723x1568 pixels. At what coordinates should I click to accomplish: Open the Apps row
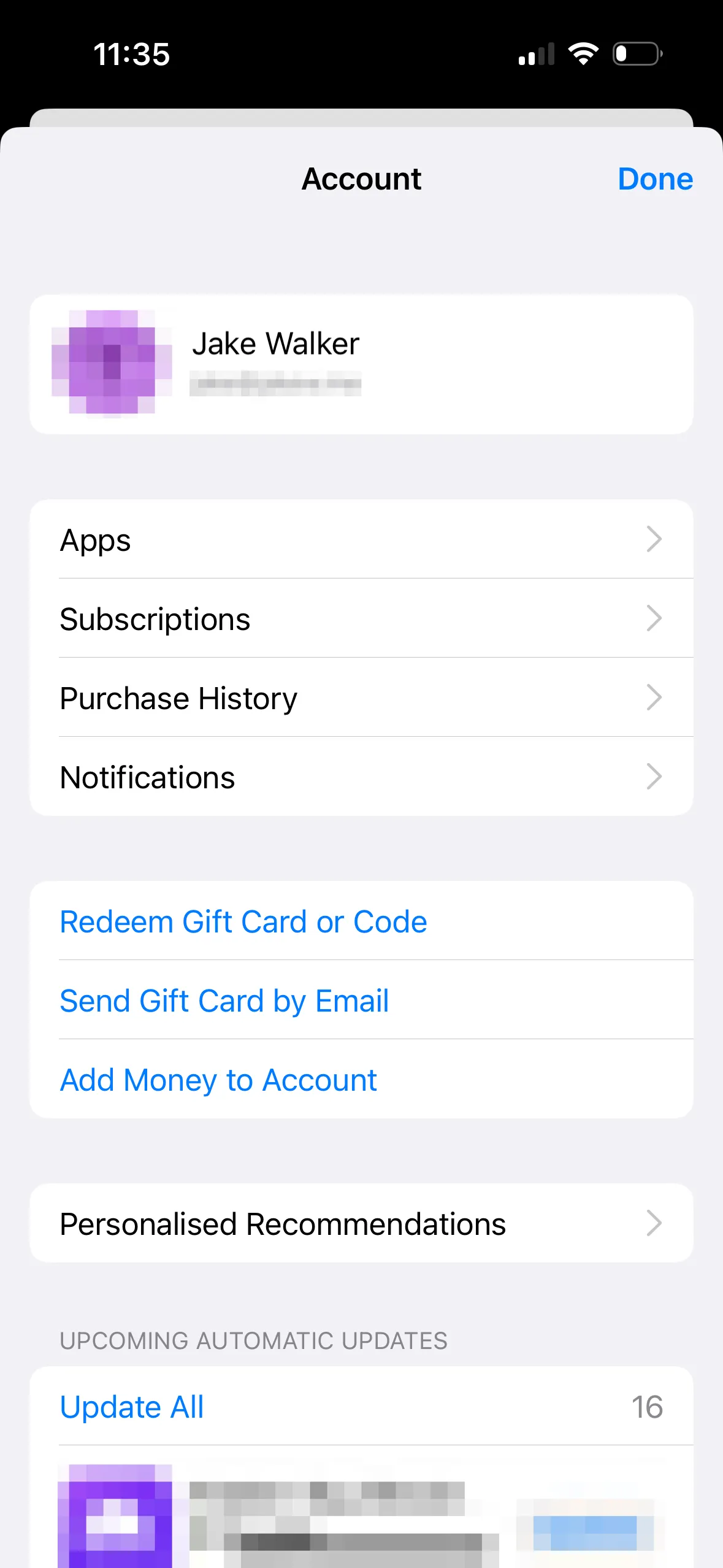[x=361, y=540]
